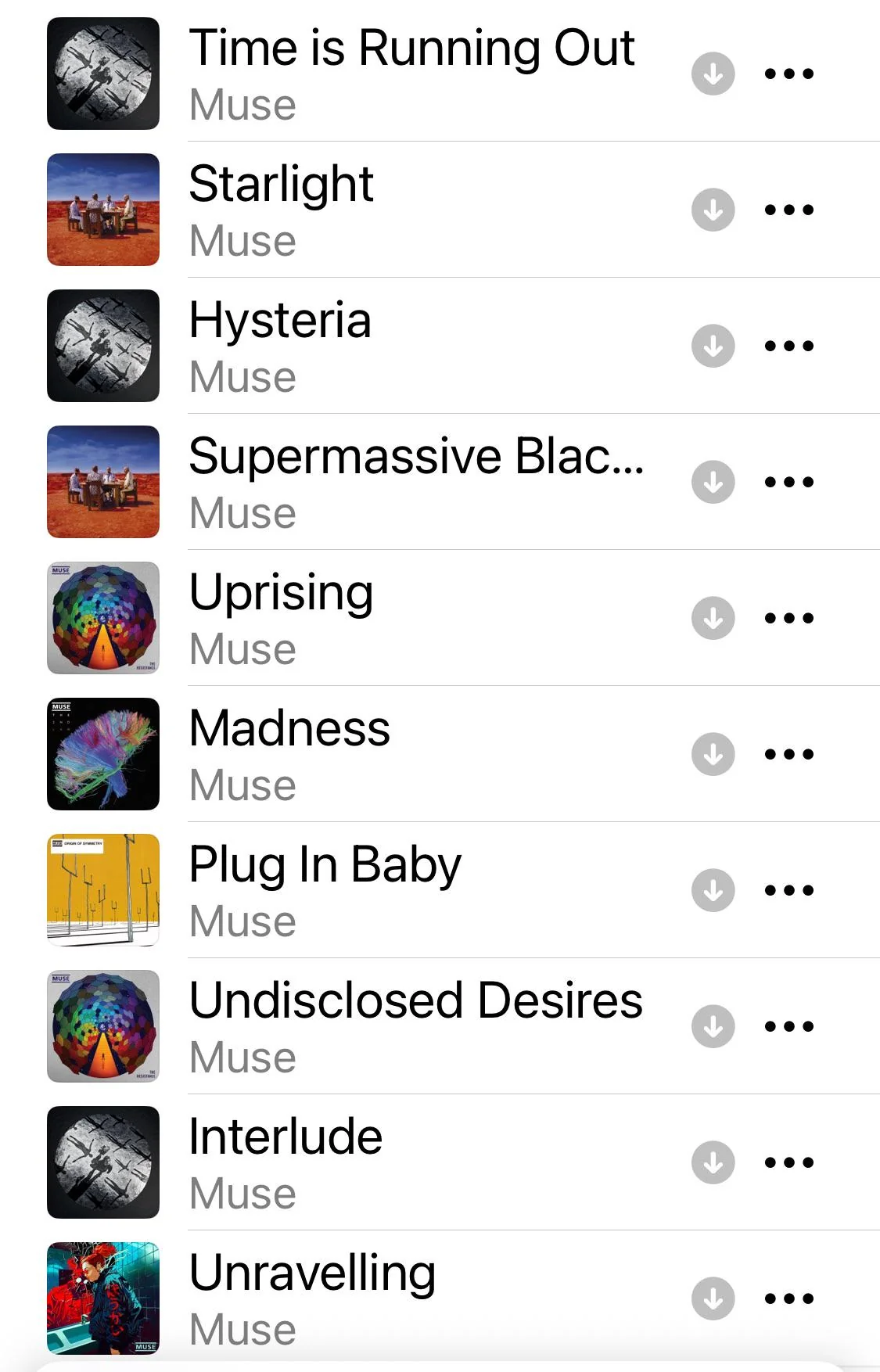Play the track Uprising
Viewport: 880px width, 1372px height.
coord(282,594)
